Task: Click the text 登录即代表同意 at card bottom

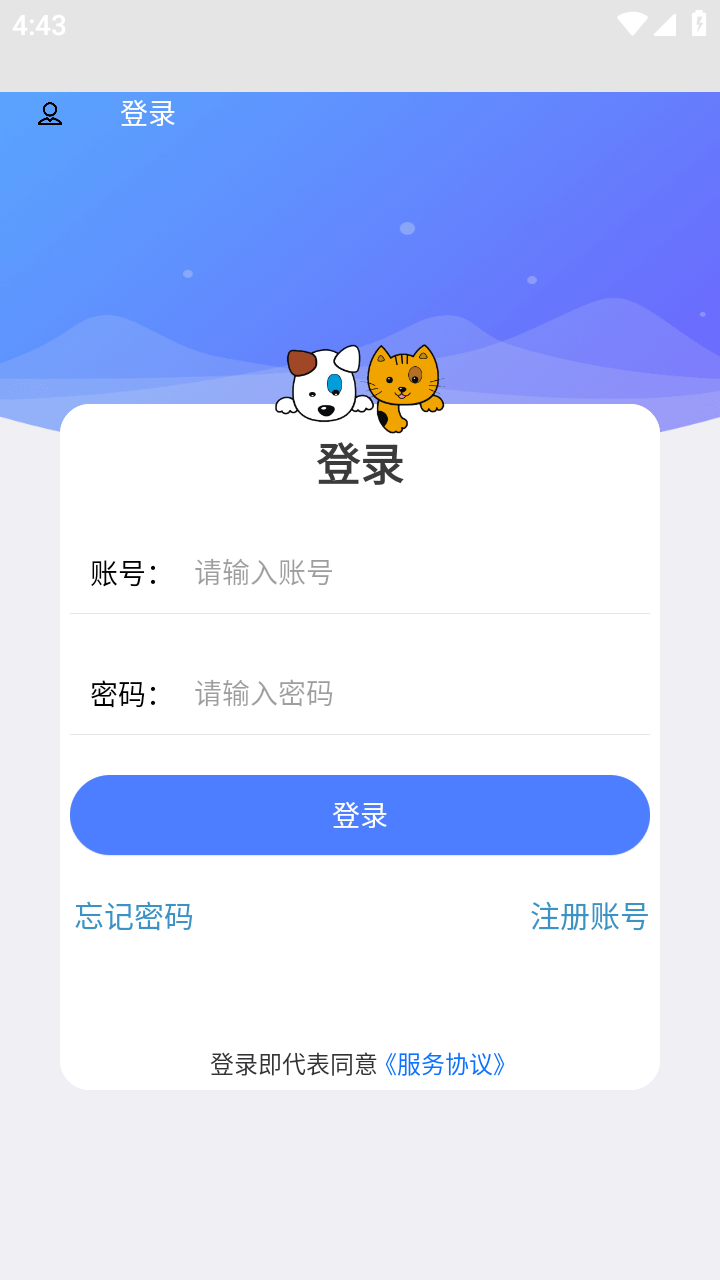Action: [x=294, y=1065]
